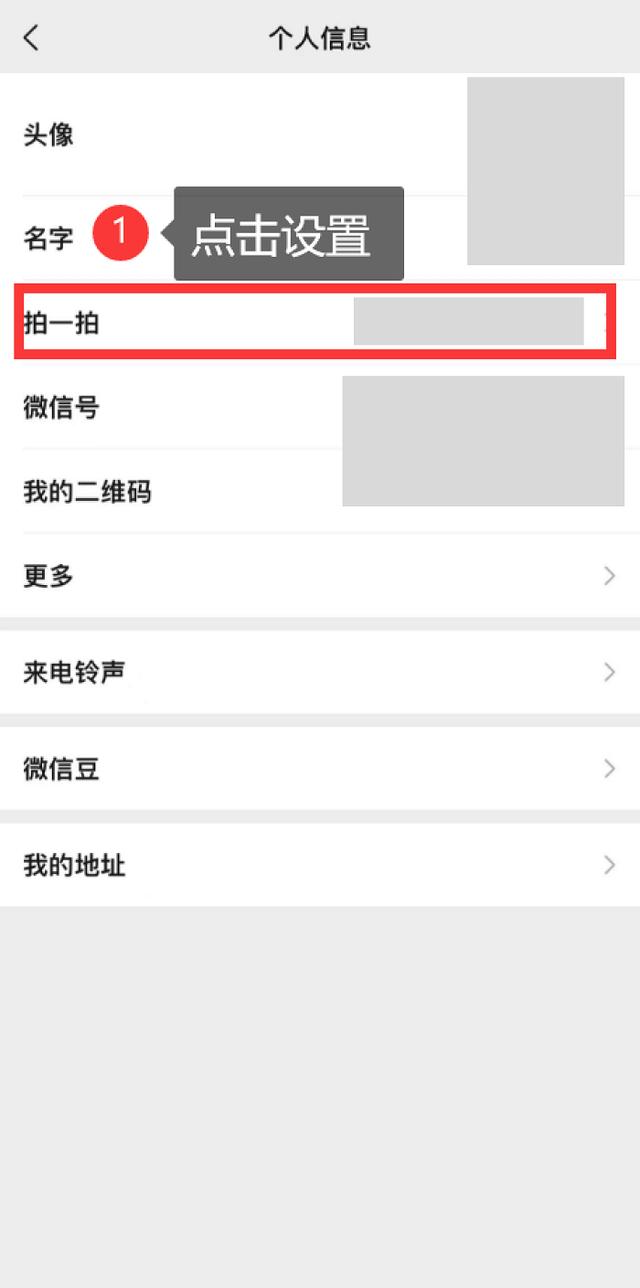Open the 微信号 row
Viewport: 640px width, 1288px height.
point(180,408)
